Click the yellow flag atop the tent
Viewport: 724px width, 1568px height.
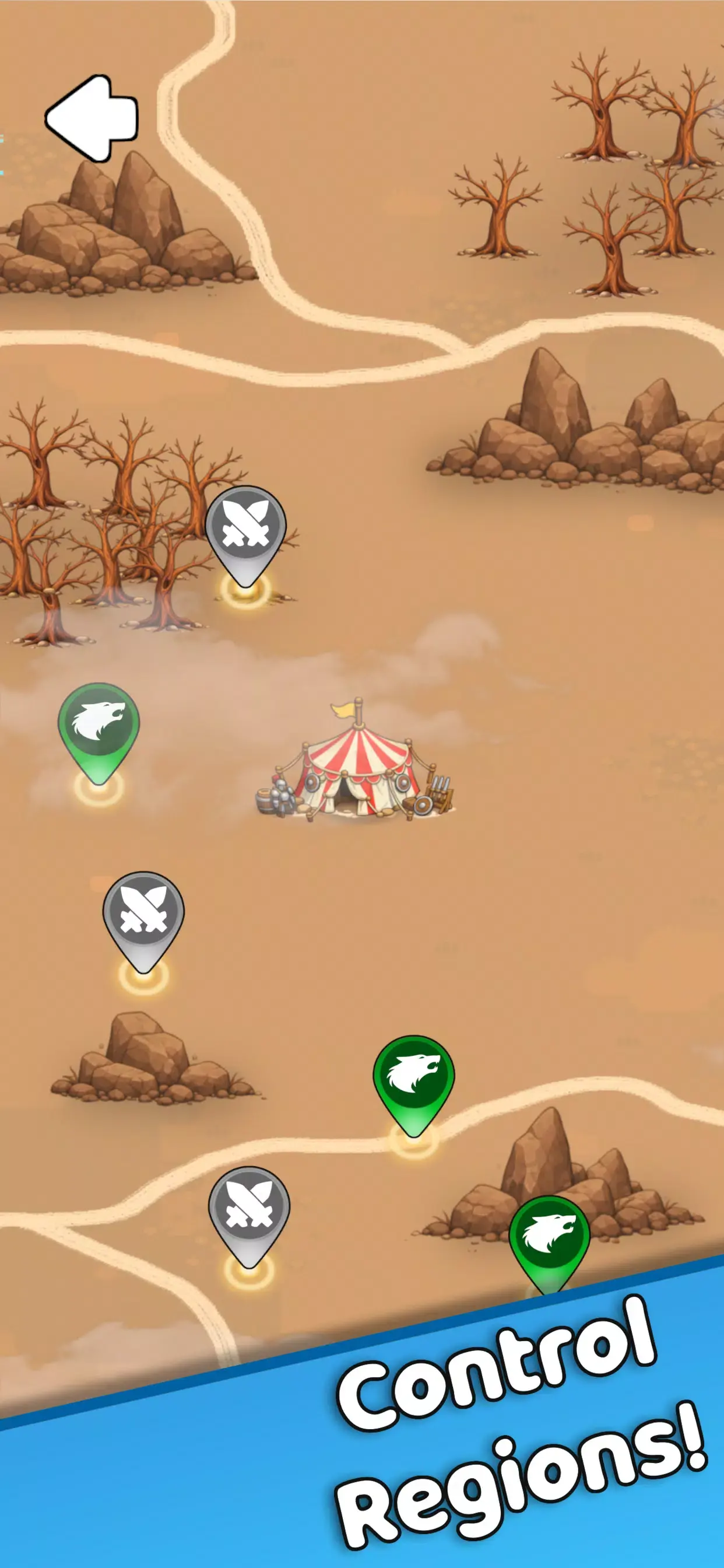click(344, 711)
